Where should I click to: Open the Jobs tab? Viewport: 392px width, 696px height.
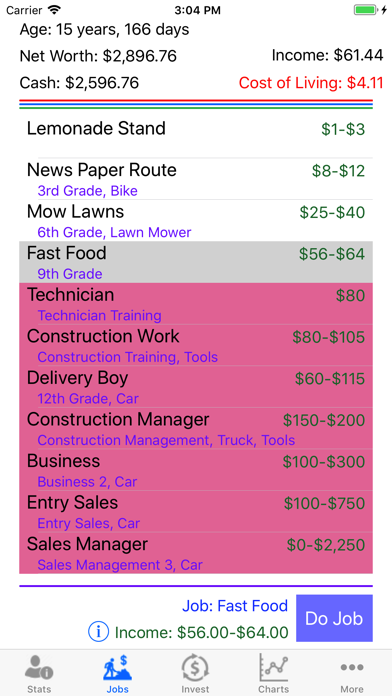tap(118, 674)
